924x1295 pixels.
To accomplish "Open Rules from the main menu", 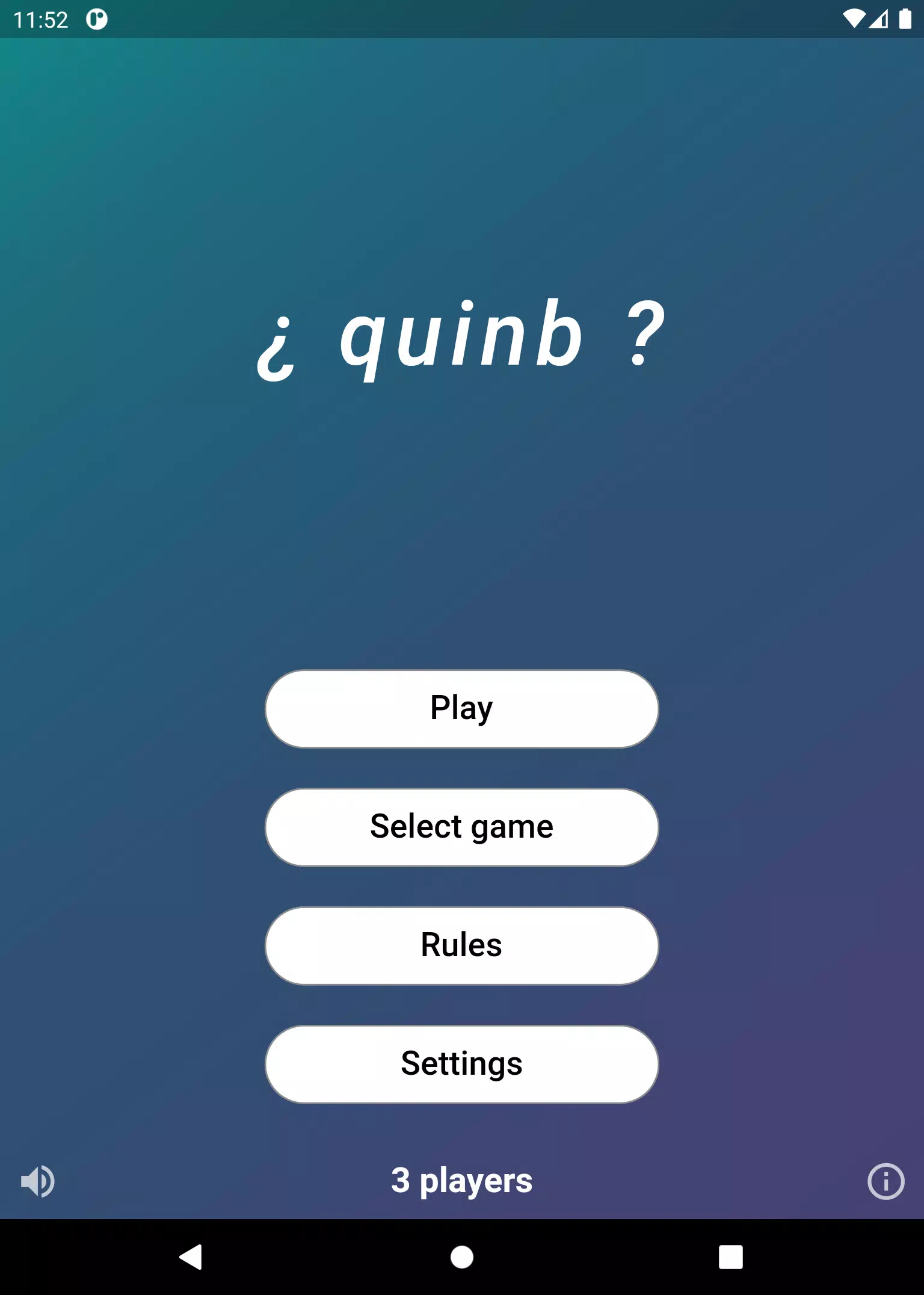I will 461,946.
